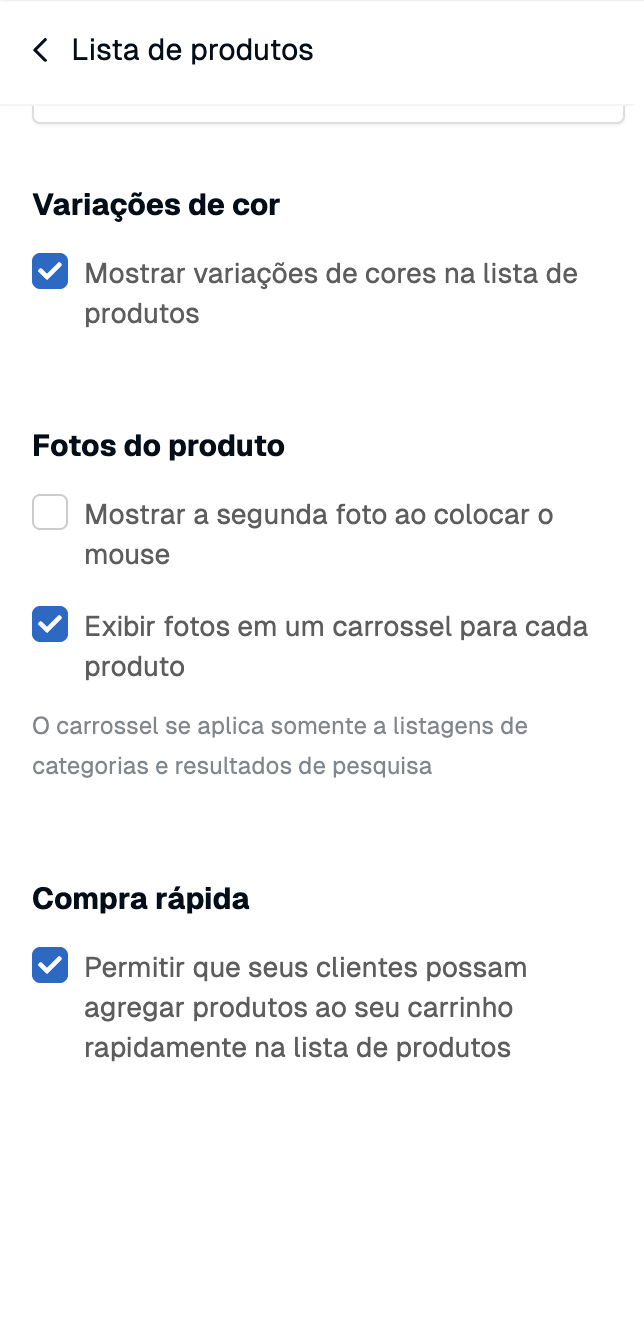Toggle the Compra rápida checkbox off

50,966
